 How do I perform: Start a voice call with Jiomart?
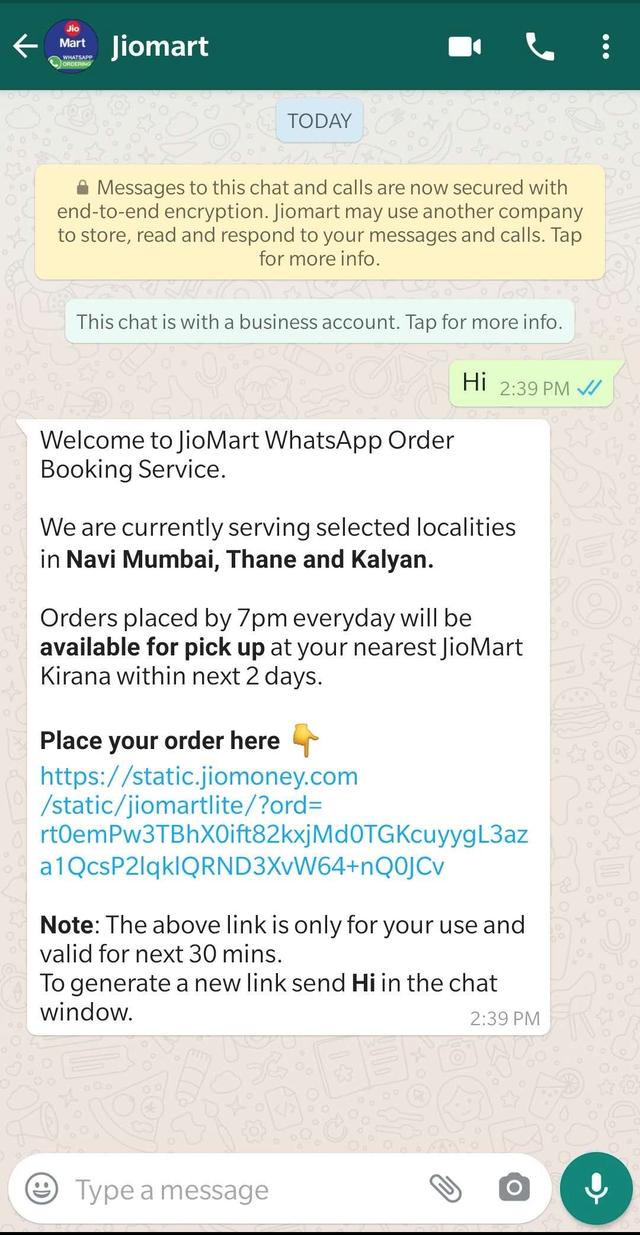click(539, 46)
